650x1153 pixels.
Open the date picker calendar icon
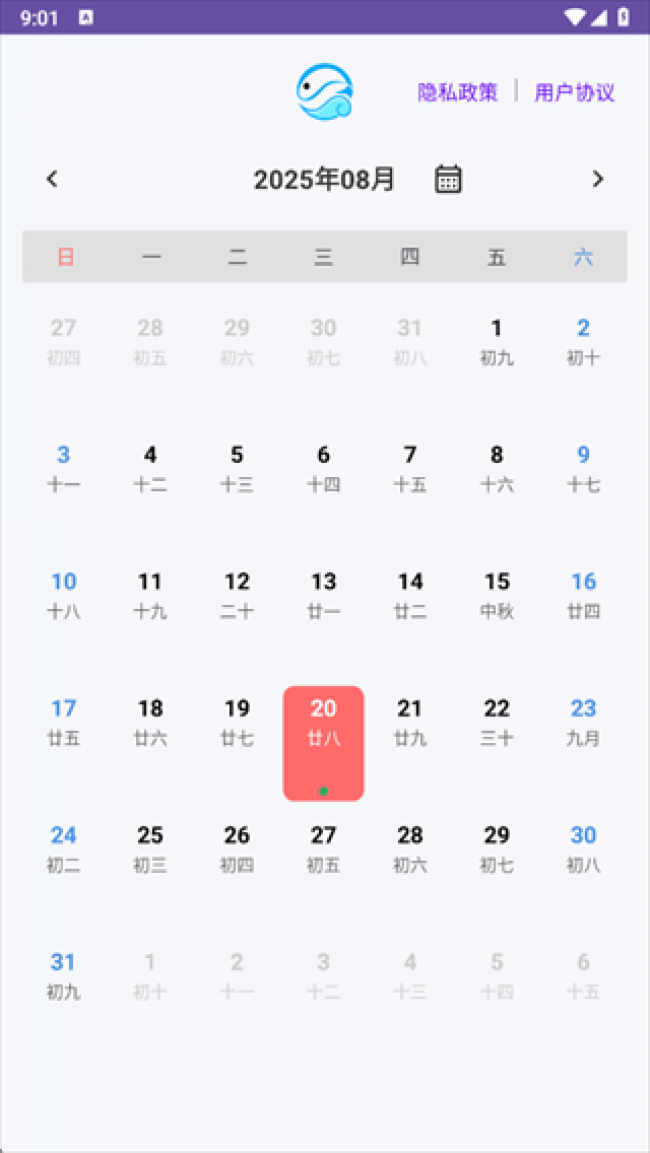448,179
